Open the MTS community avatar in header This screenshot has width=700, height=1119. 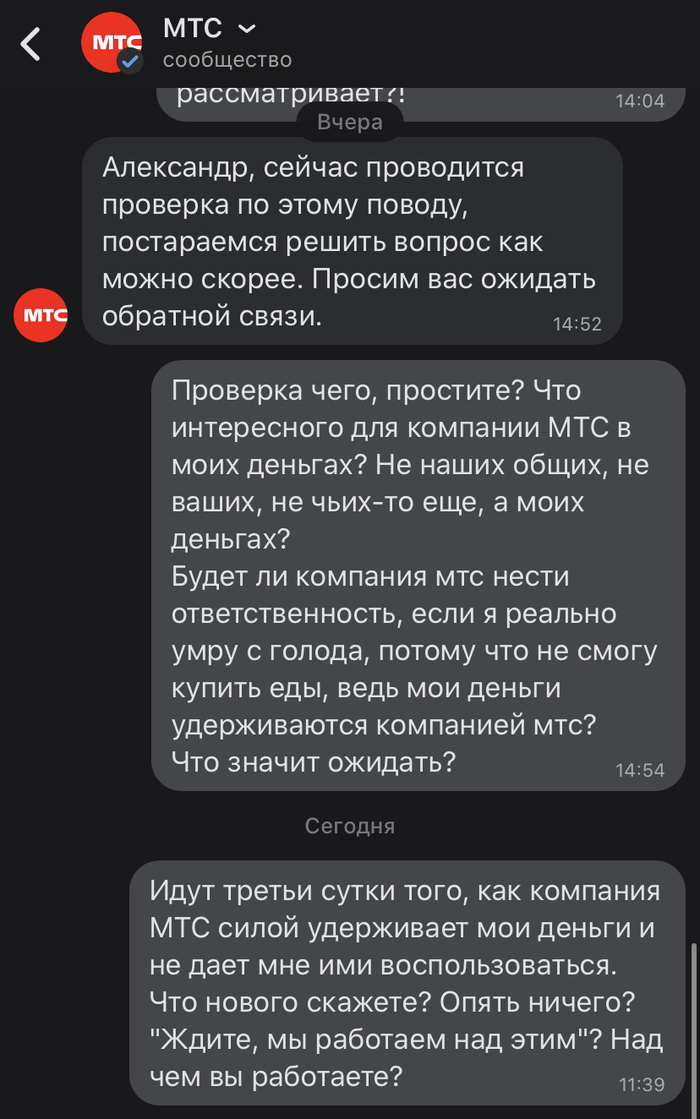111,42
